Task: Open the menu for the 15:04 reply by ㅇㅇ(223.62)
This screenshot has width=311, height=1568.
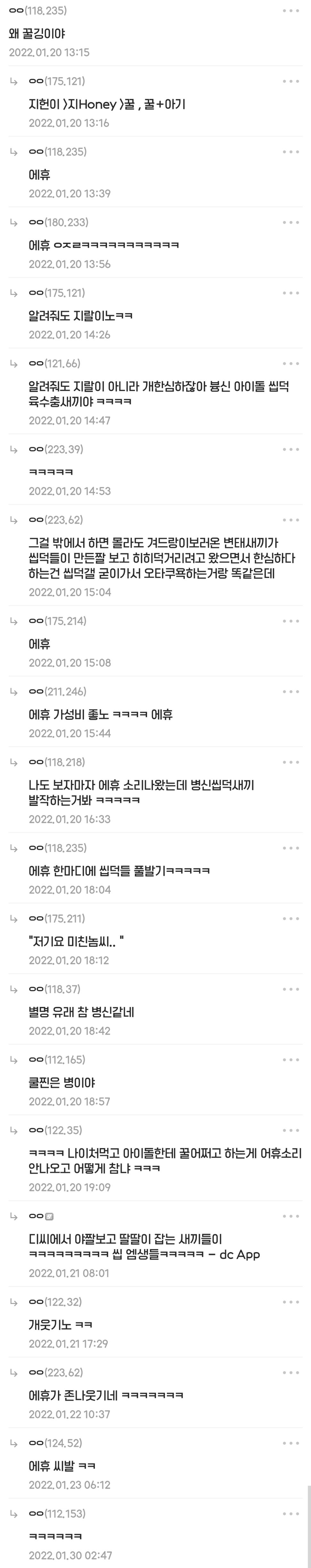Action: pyautogui.click(x=290, y=520)
